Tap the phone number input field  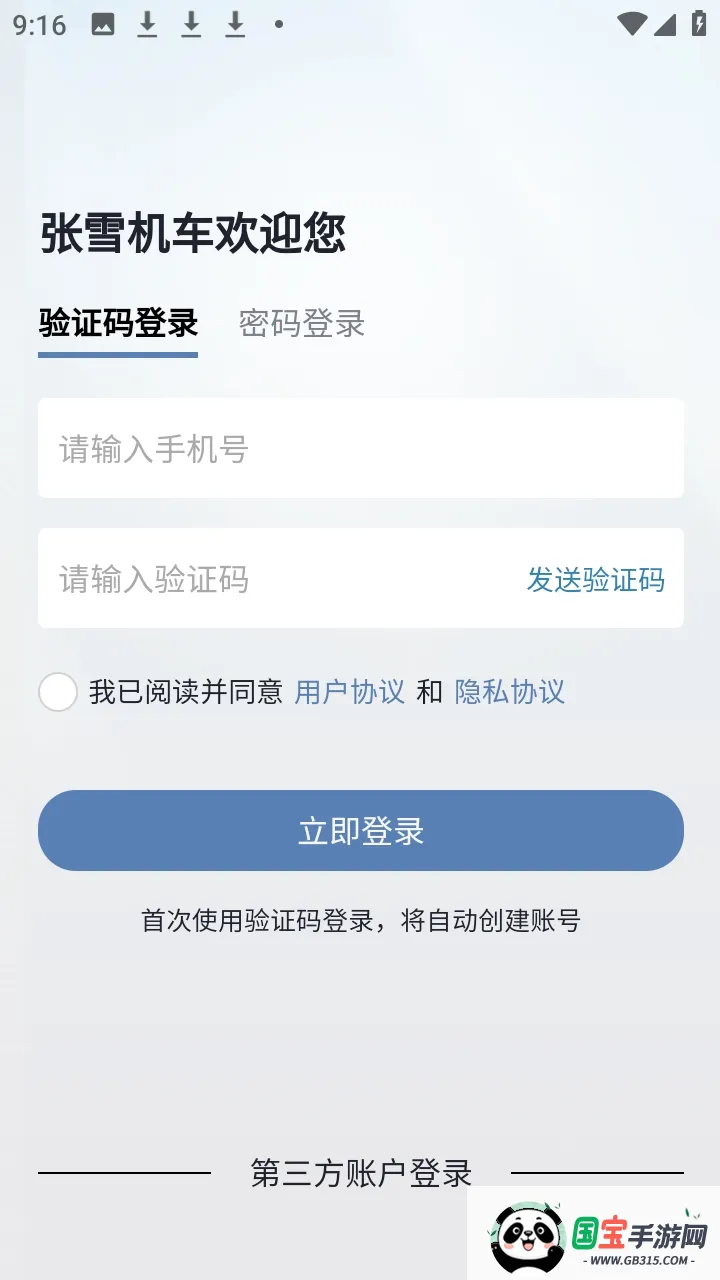coord(360,448)
